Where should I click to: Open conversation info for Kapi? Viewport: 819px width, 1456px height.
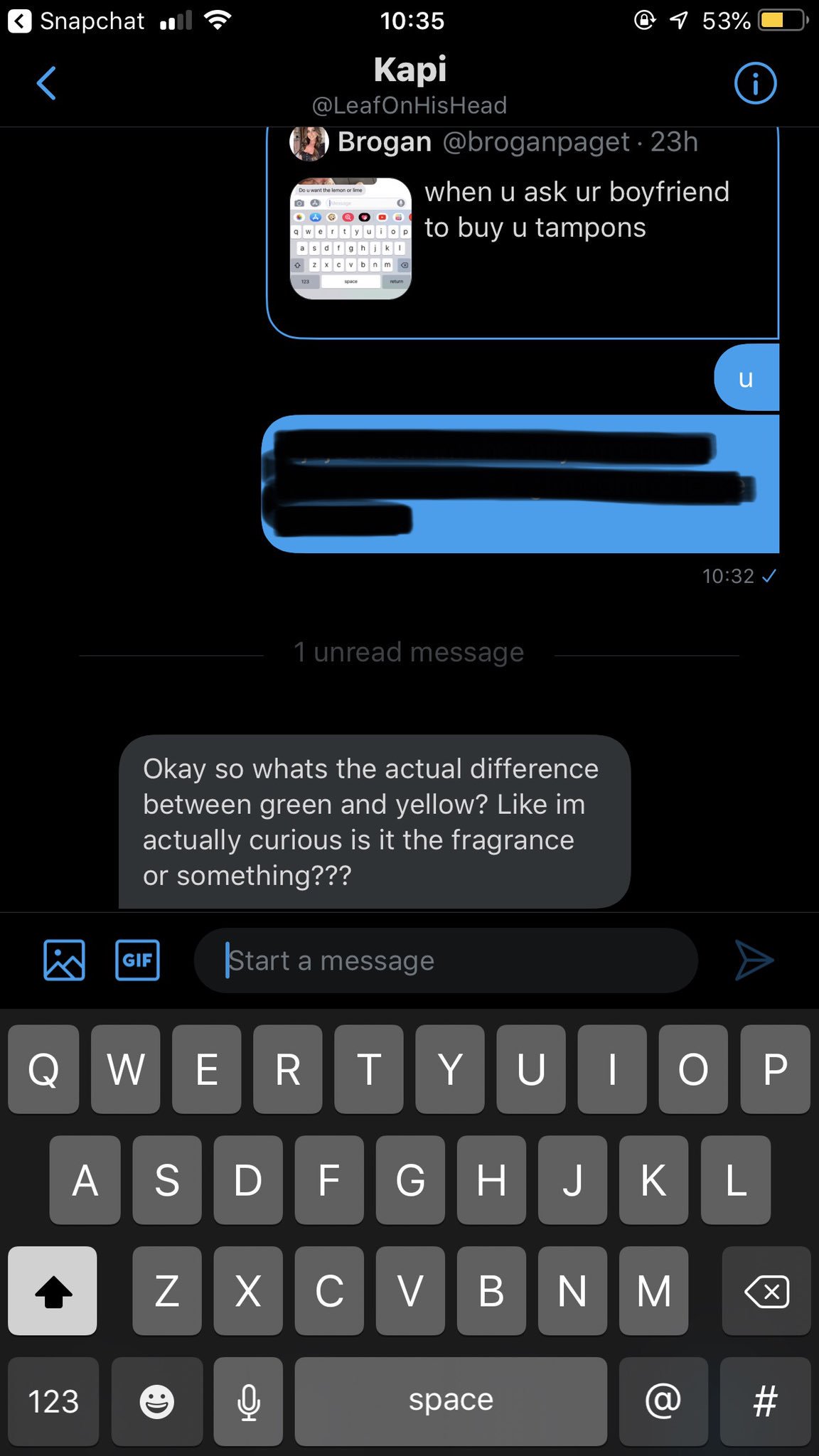coord(754,84)
